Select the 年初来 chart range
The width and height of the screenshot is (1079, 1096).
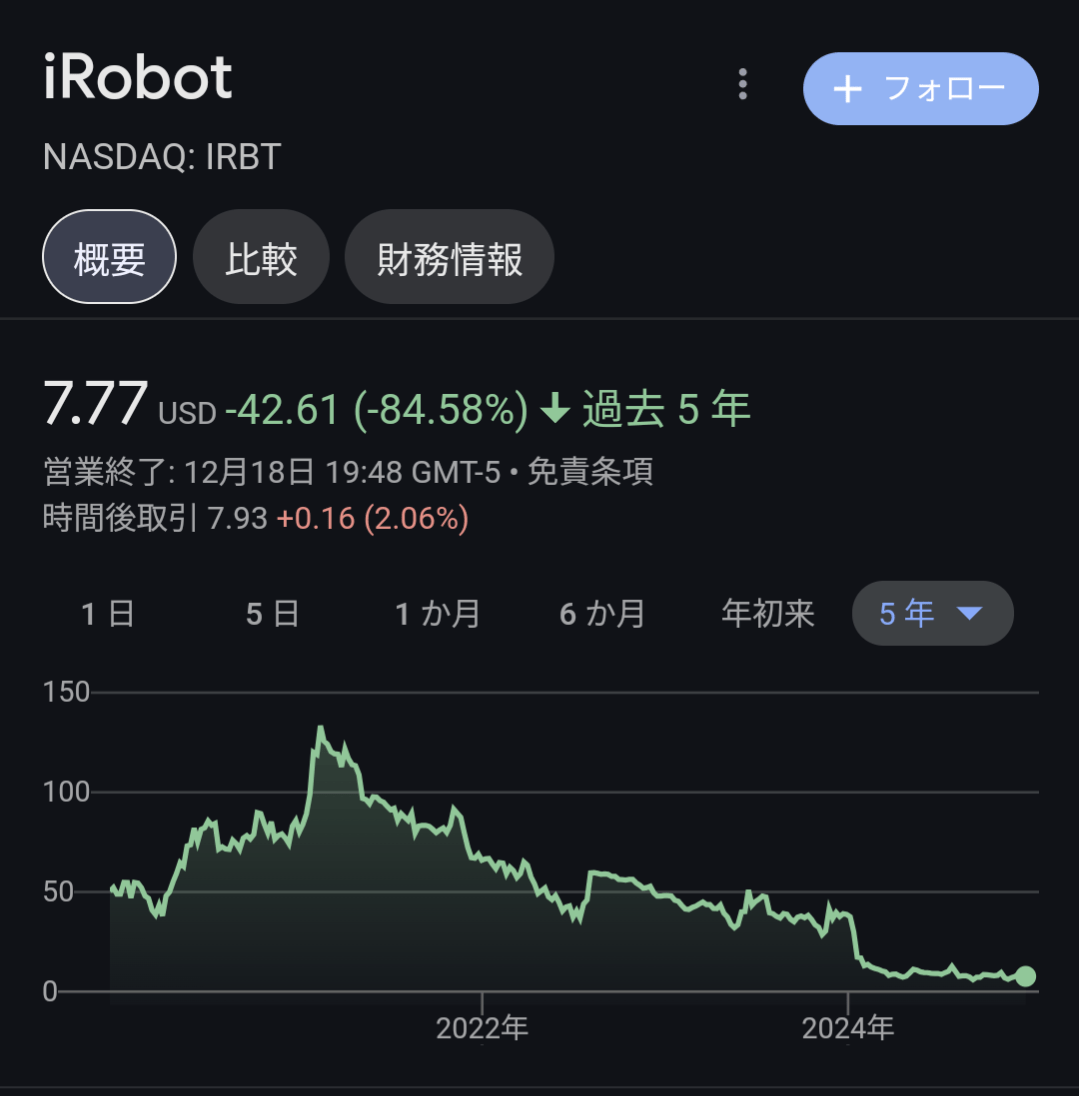768,613
